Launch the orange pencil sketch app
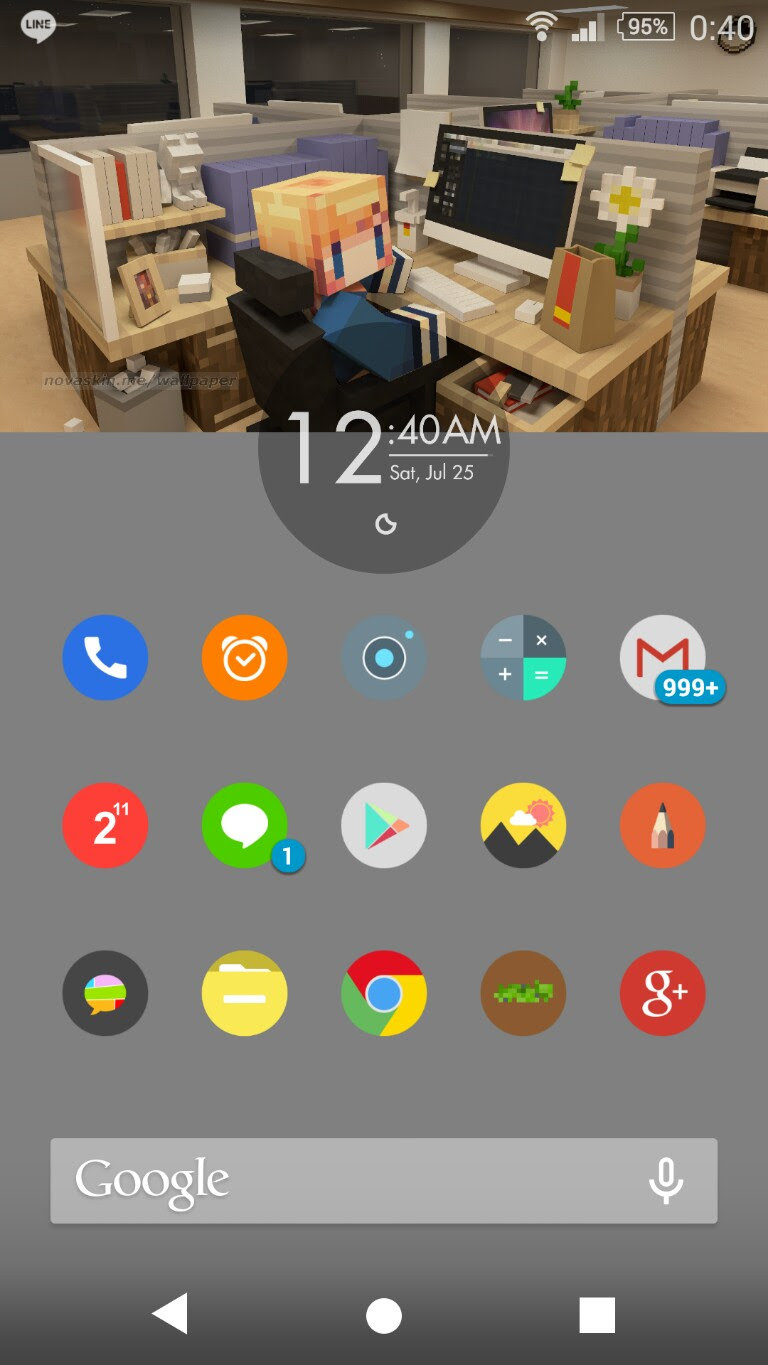This screenshot has width=768, height=1365. [x=662, y=826]
